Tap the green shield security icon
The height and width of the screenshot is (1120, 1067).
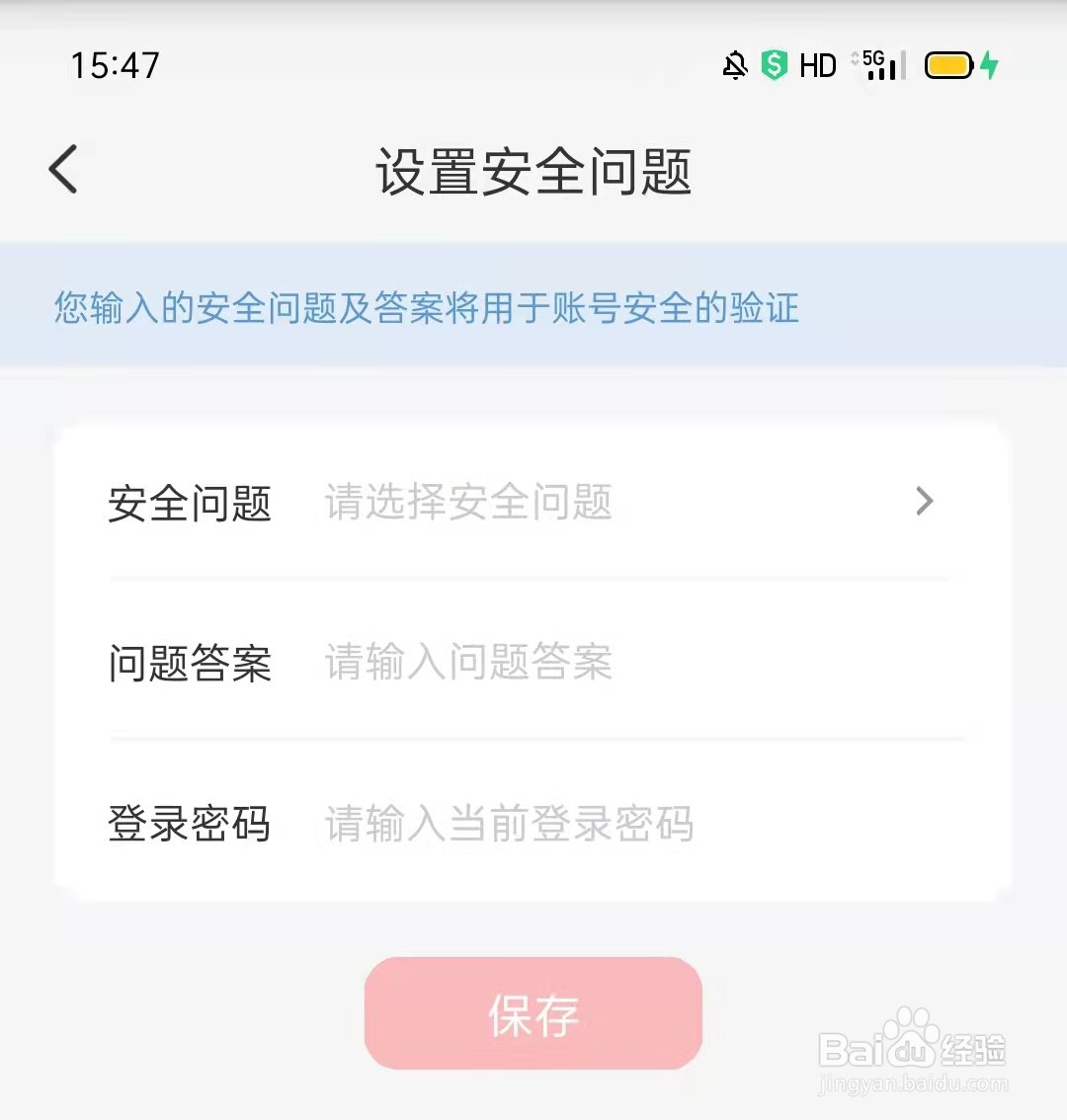776,65
